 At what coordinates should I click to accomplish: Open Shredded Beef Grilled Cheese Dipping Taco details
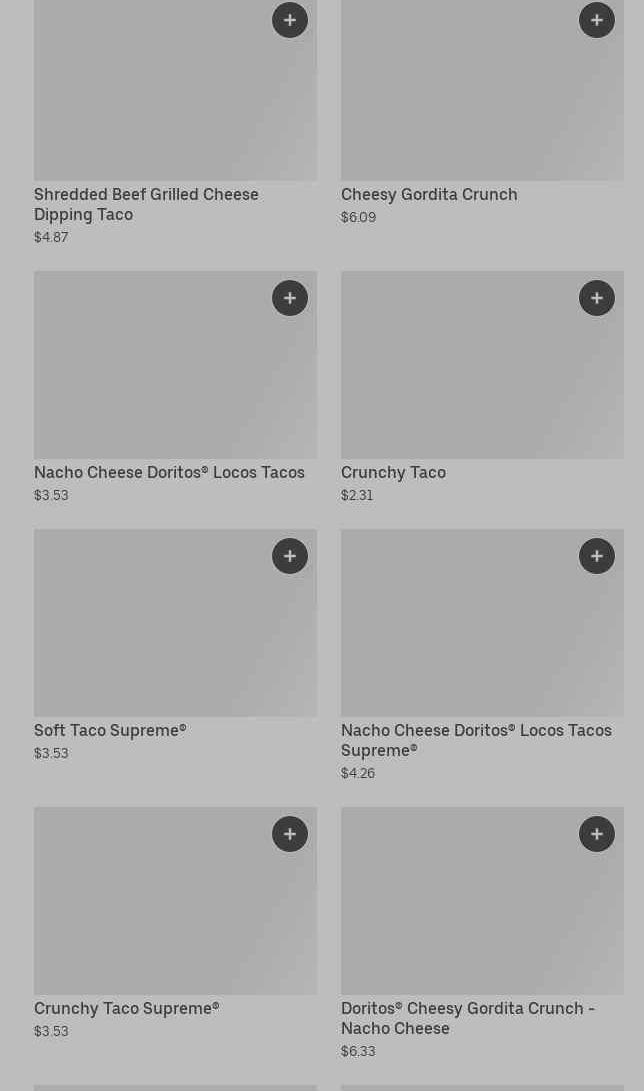pyautogui.click(x=146, y=204)
